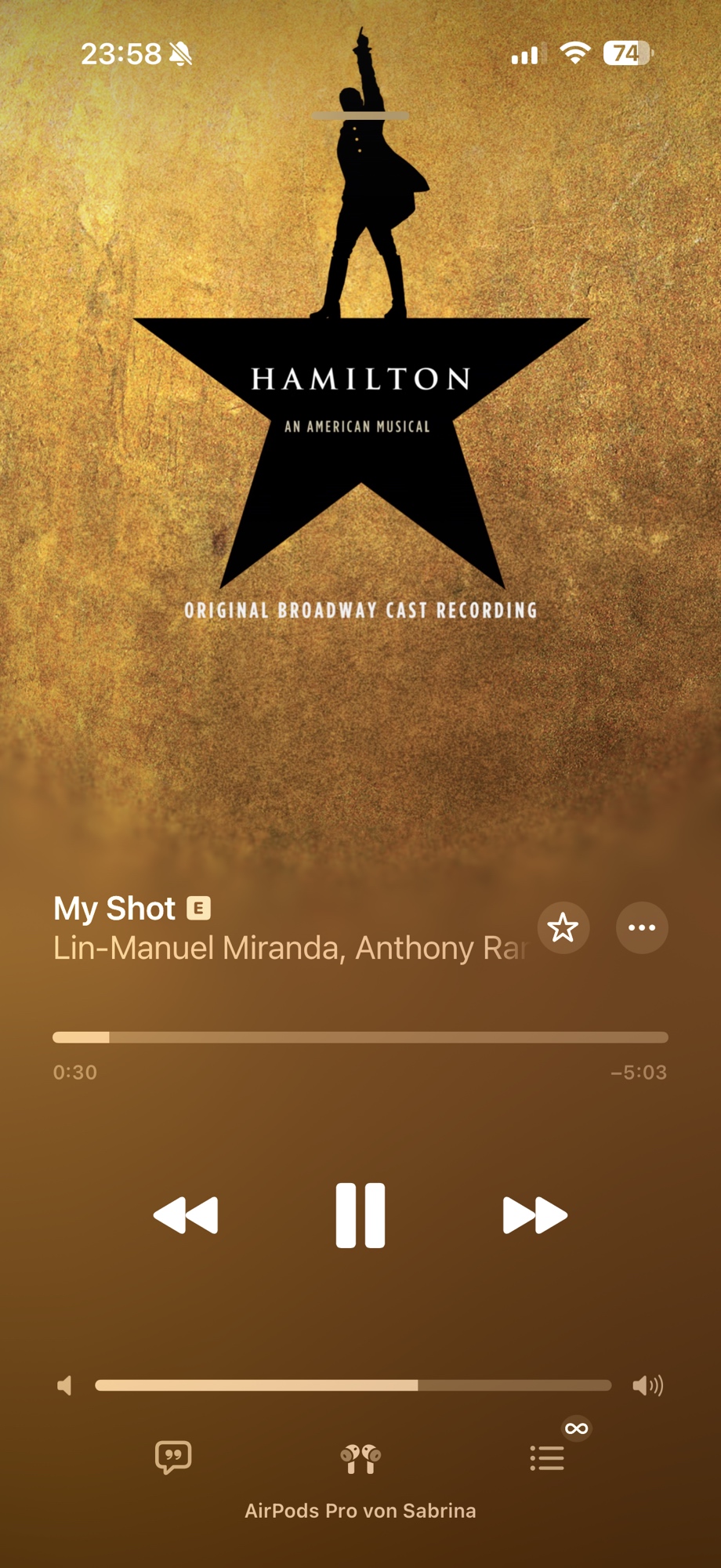Tap the playback progress bar to seek
The width and height of the screenshot is (721, 1568).
click(360, 1037)
